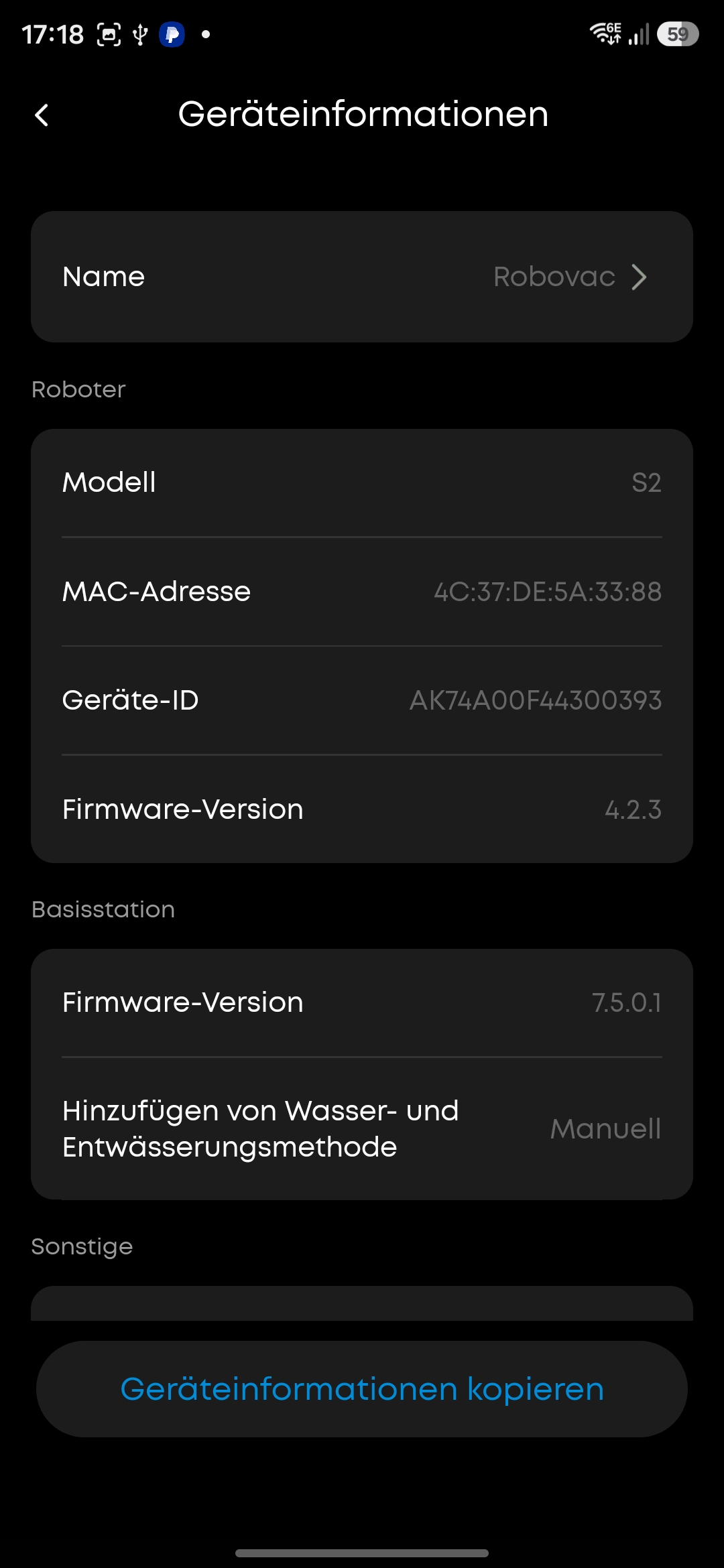Open the Name row showing Robovac
The image size is (724, 1568).
pos(362,277)
